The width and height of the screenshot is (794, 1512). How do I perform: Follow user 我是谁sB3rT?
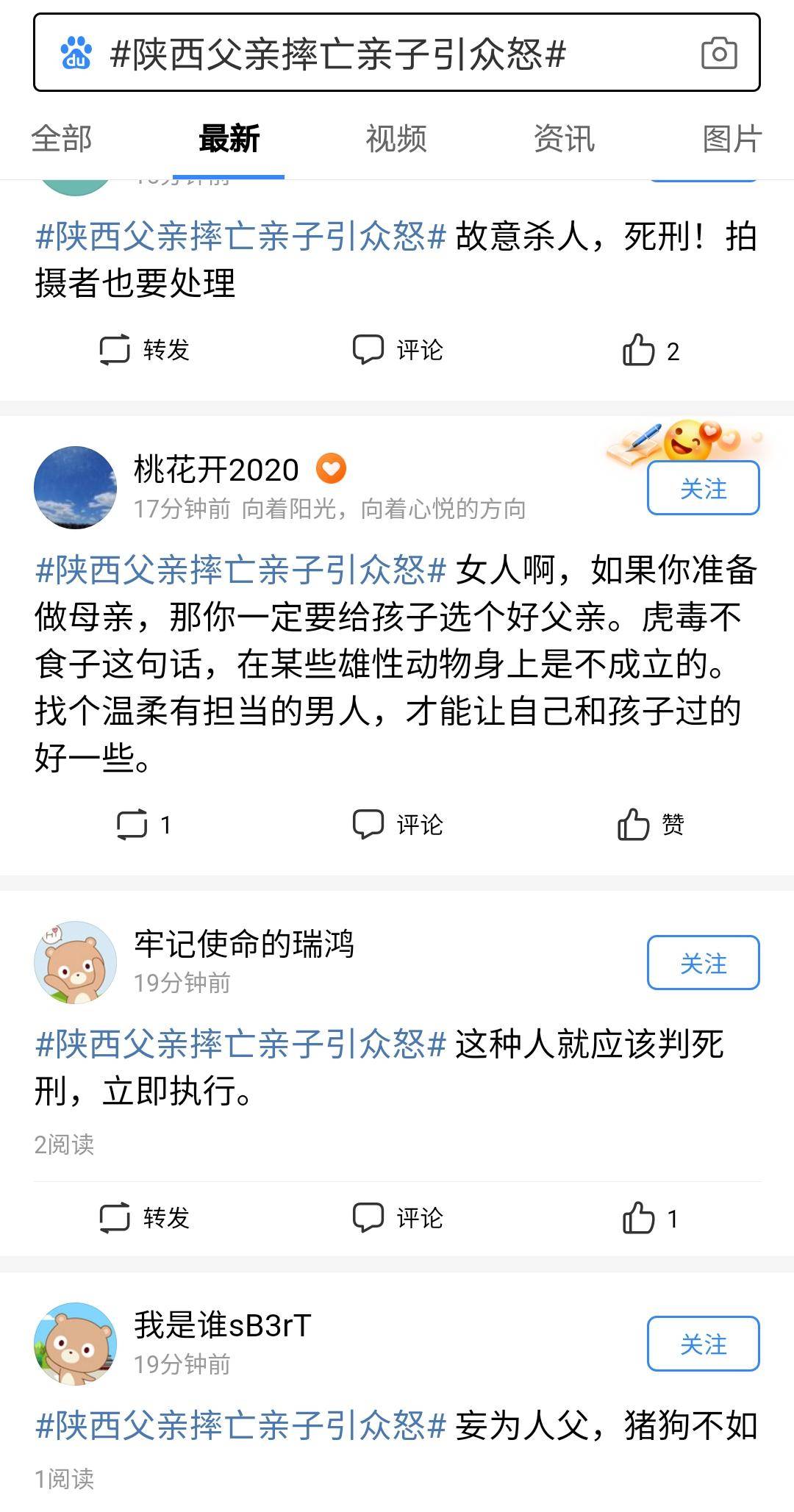(703, 1344)
